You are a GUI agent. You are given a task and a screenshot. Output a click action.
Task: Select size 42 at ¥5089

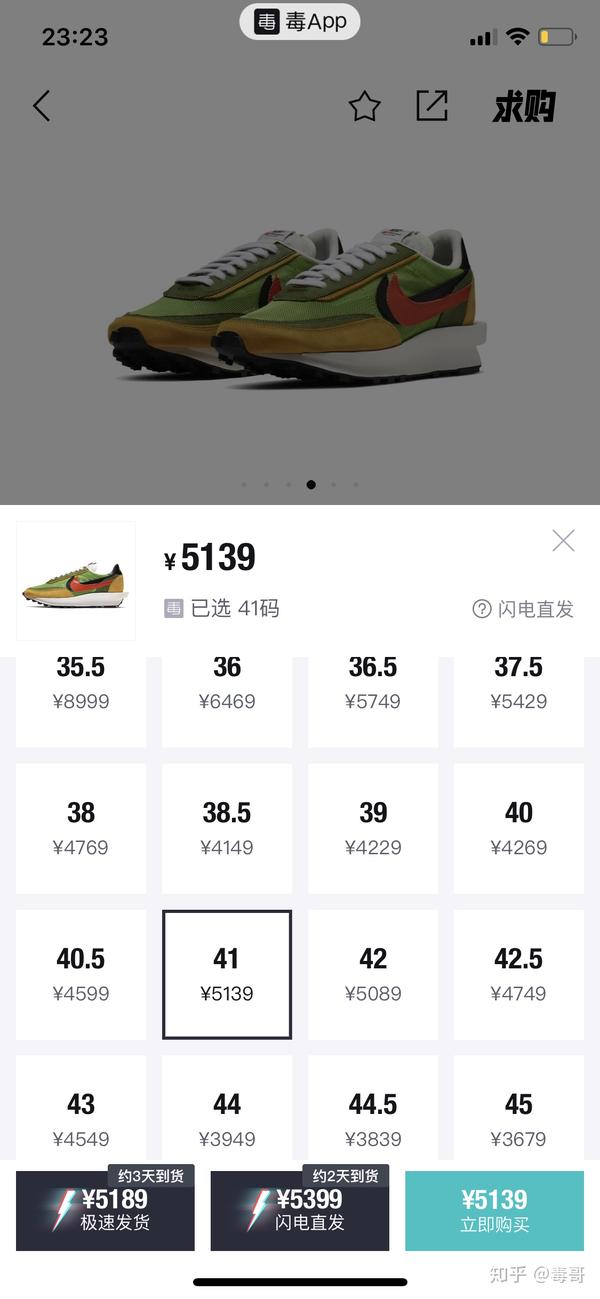click(373, 974)
